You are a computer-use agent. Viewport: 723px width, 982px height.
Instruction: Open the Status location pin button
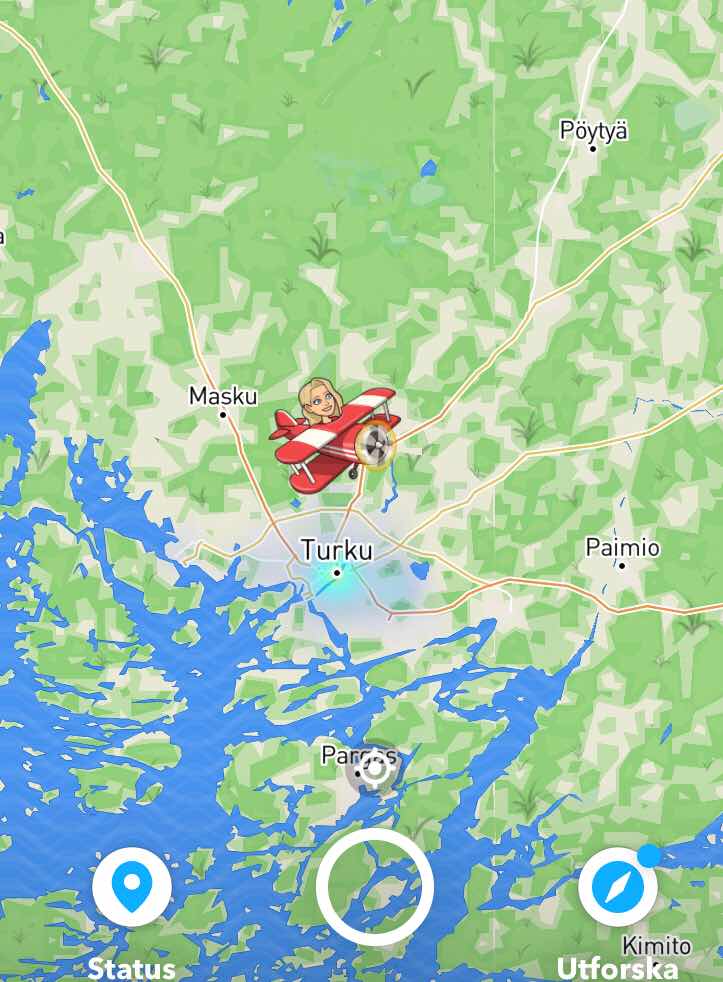(x=131, y=886)
